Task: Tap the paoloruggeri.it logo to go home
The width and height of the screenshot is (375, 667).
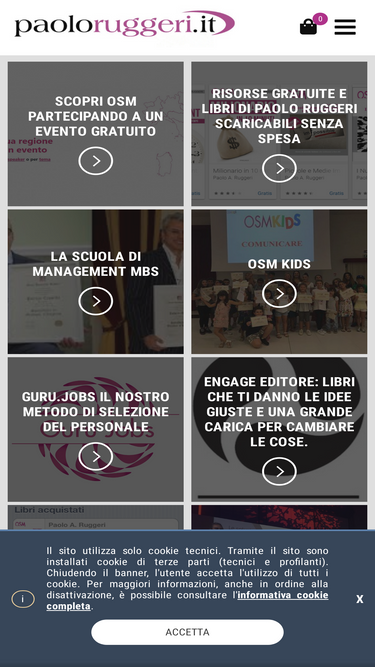Action: (124, 24)
